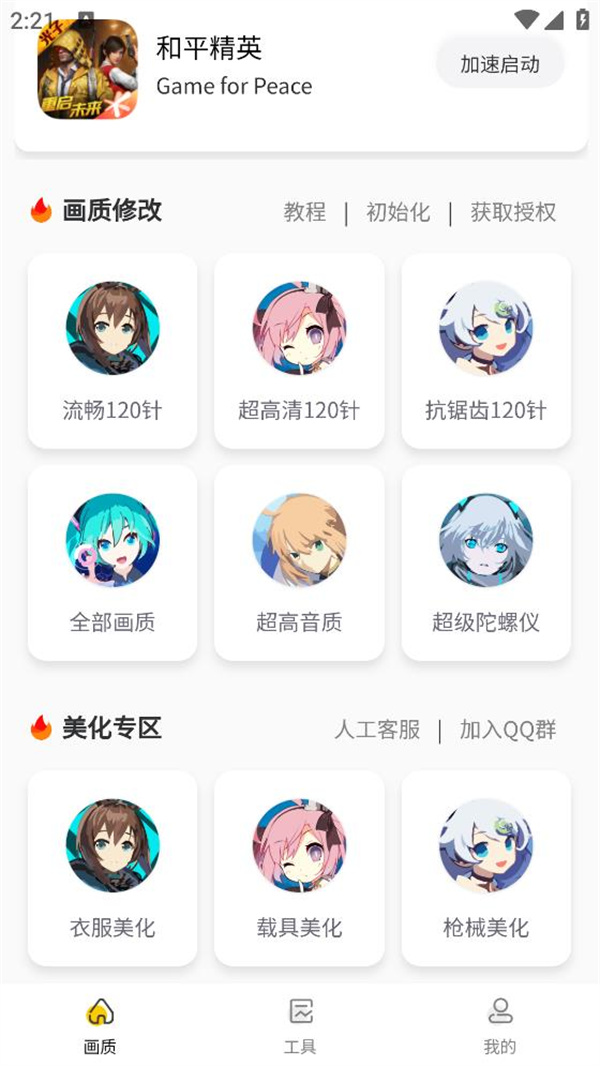Contact 人工客服

[376, 729]
